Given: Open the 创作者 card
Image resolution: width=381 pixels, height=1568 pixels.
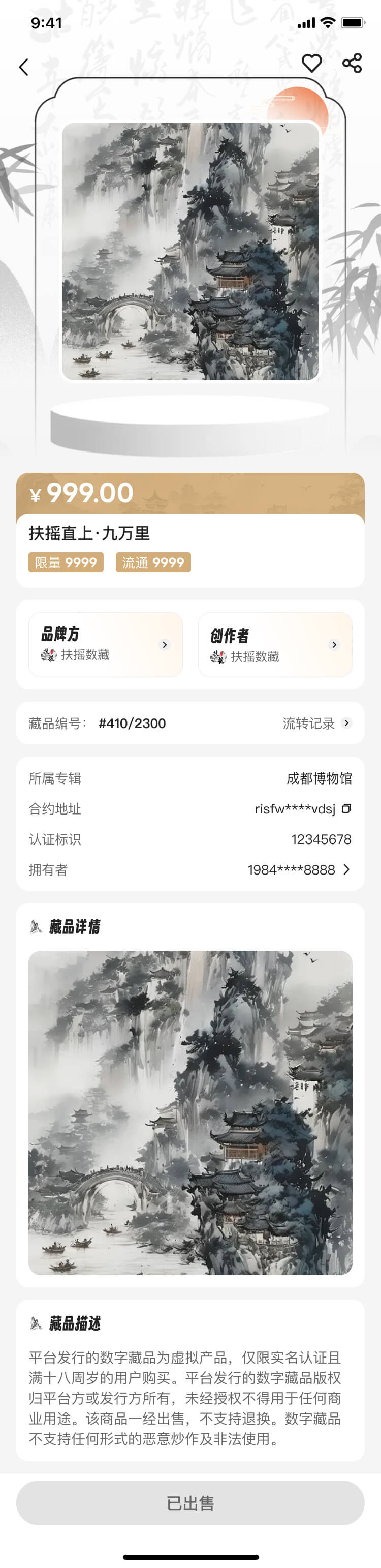Looking at the screenshot, I should click(275, 644).
